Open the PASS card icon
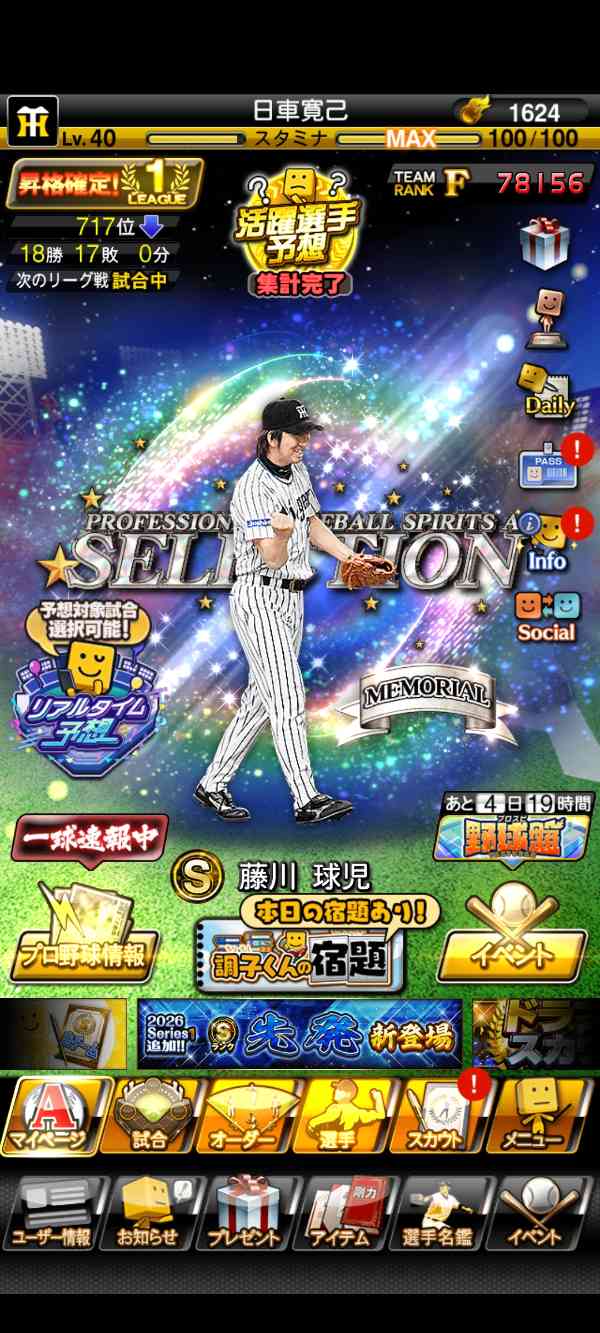600x1333 pixels. coord(546,466)
